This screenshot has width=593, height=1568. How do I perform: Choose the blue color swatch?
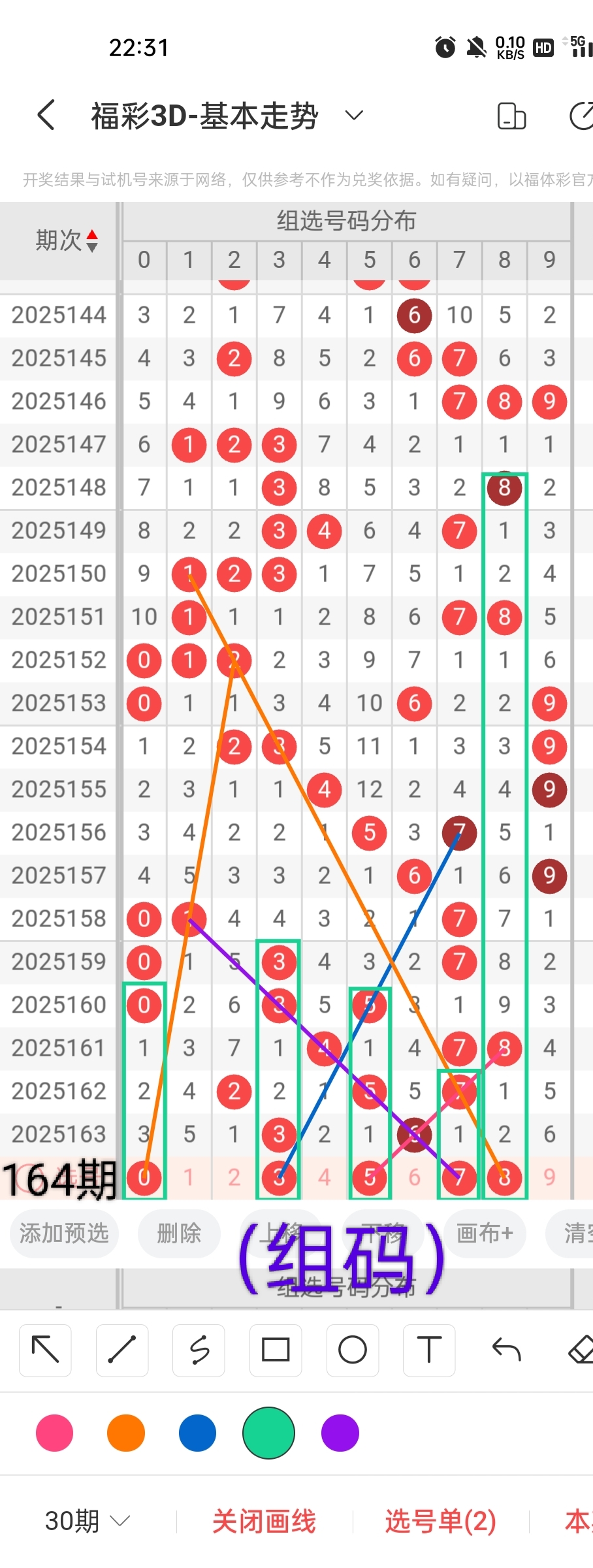click(197, 1433)
